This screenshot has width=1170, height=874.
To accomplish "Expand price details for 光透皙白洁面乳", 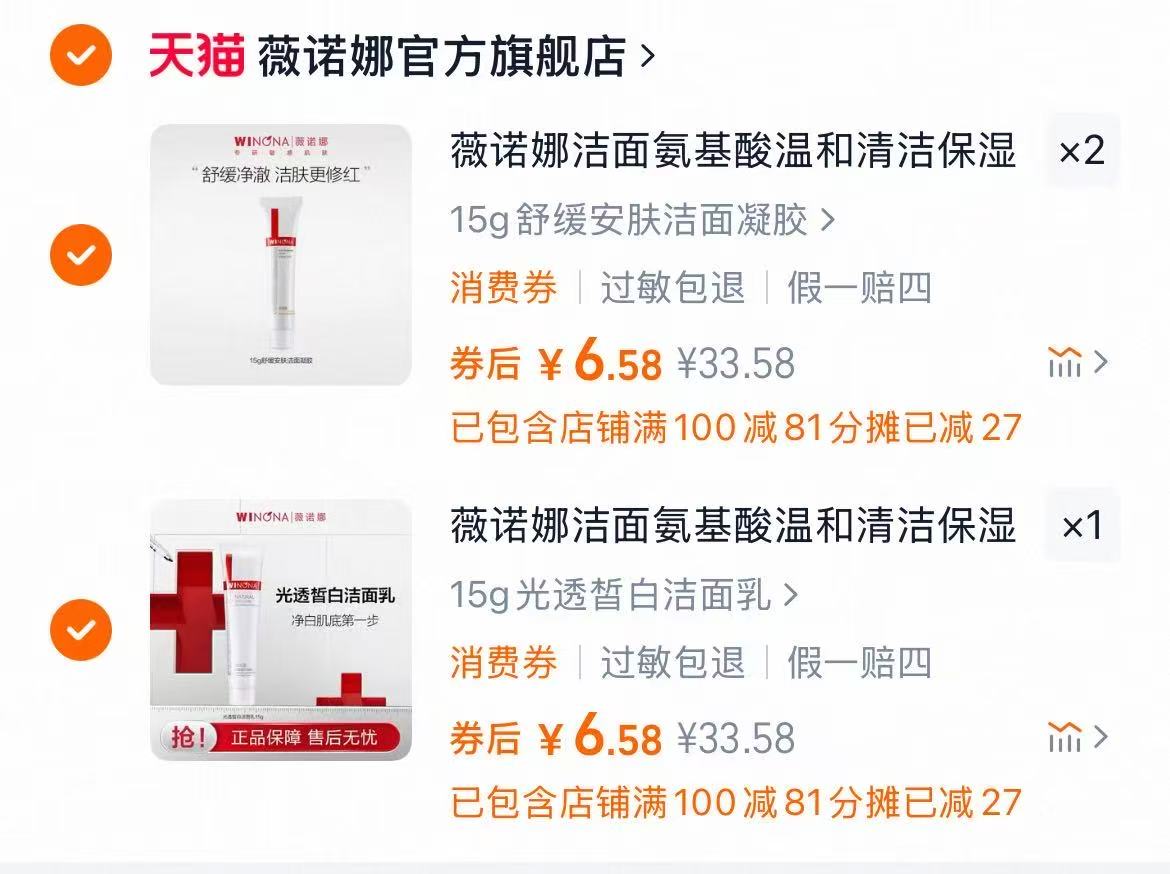I will pyautogui.click(x=1078, y=739).
